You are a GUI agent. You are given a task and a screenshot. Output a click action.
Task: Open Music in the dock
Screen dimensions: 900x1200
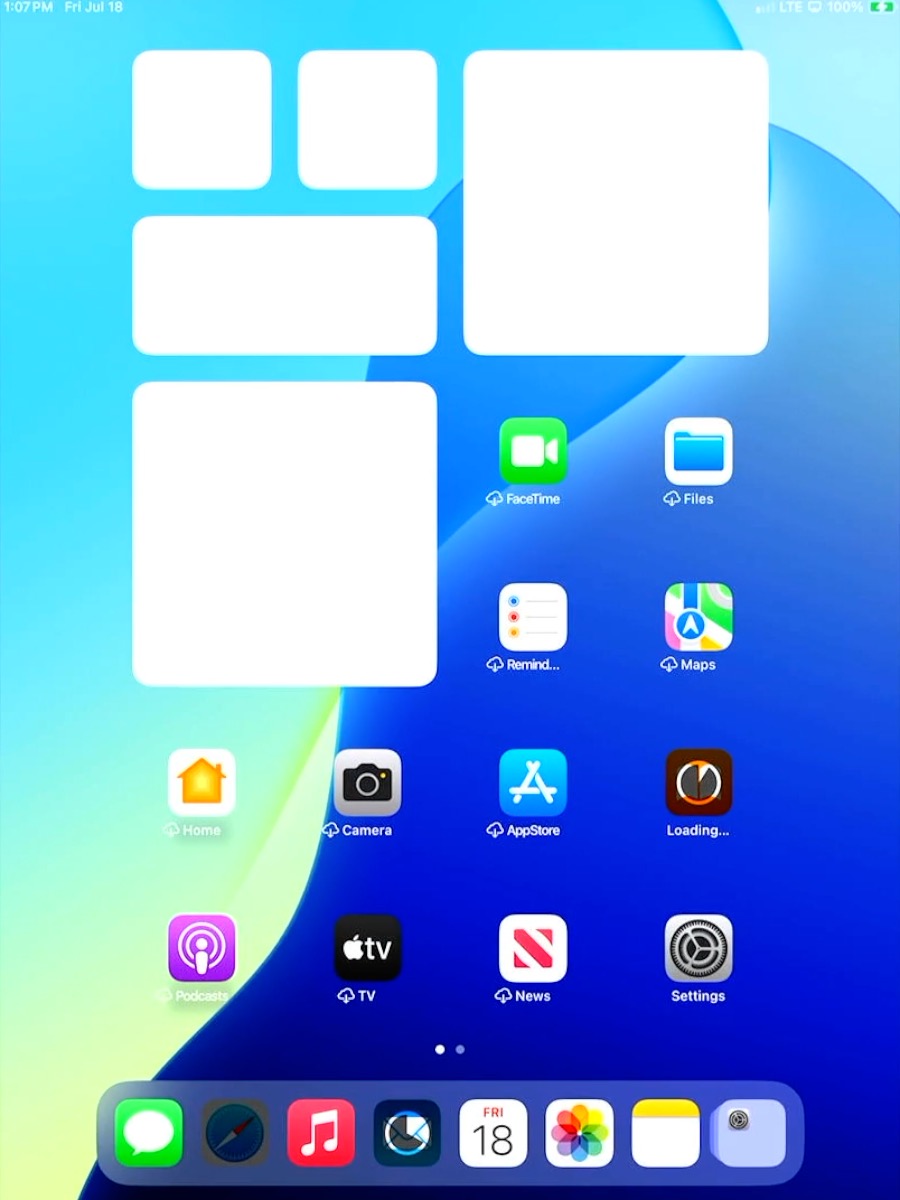coord(321,1133)
